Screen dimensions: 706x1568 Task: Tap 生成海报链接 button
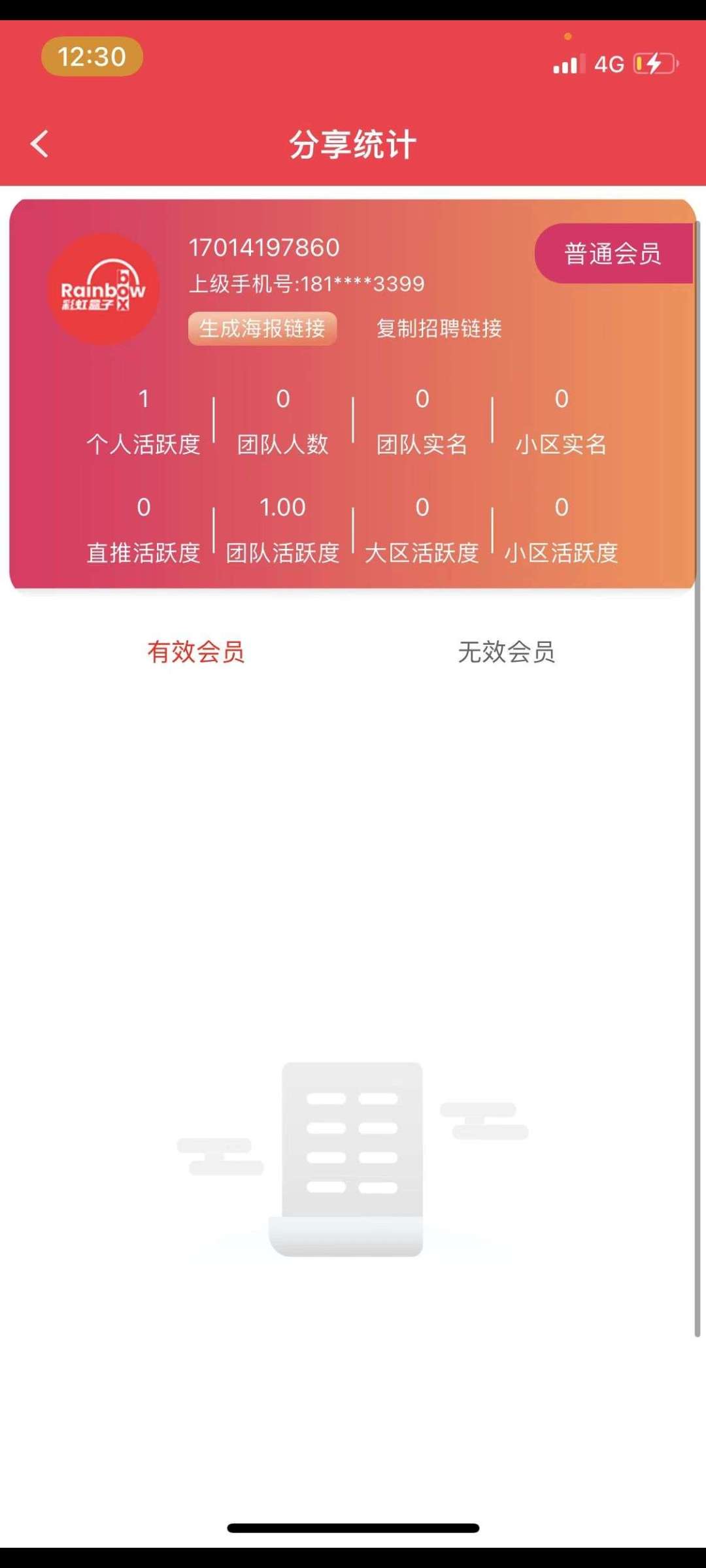pyautogui.click(x=262, y=328)
